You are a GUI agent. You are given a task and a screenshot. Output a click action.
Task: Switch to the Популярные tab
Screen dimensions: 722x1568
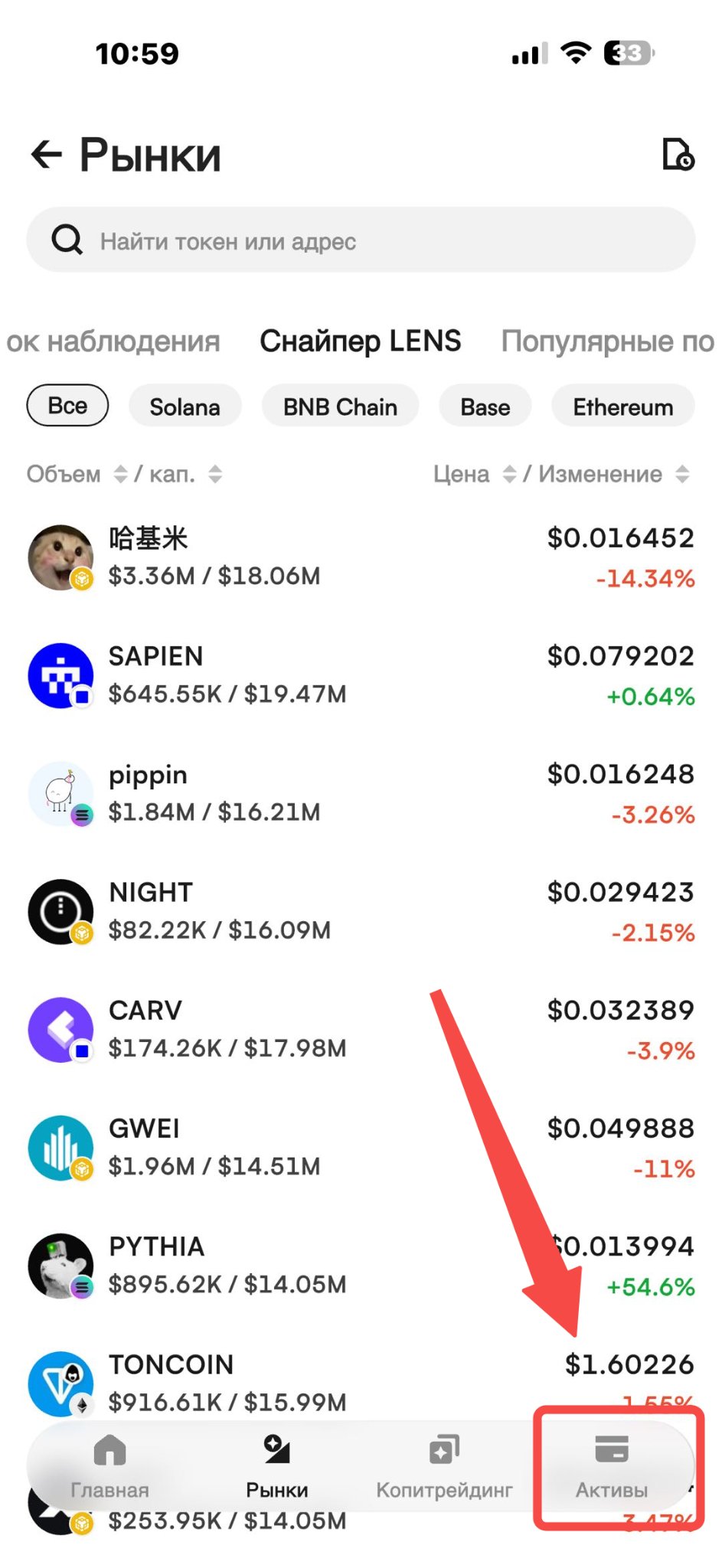coord(607,341)
